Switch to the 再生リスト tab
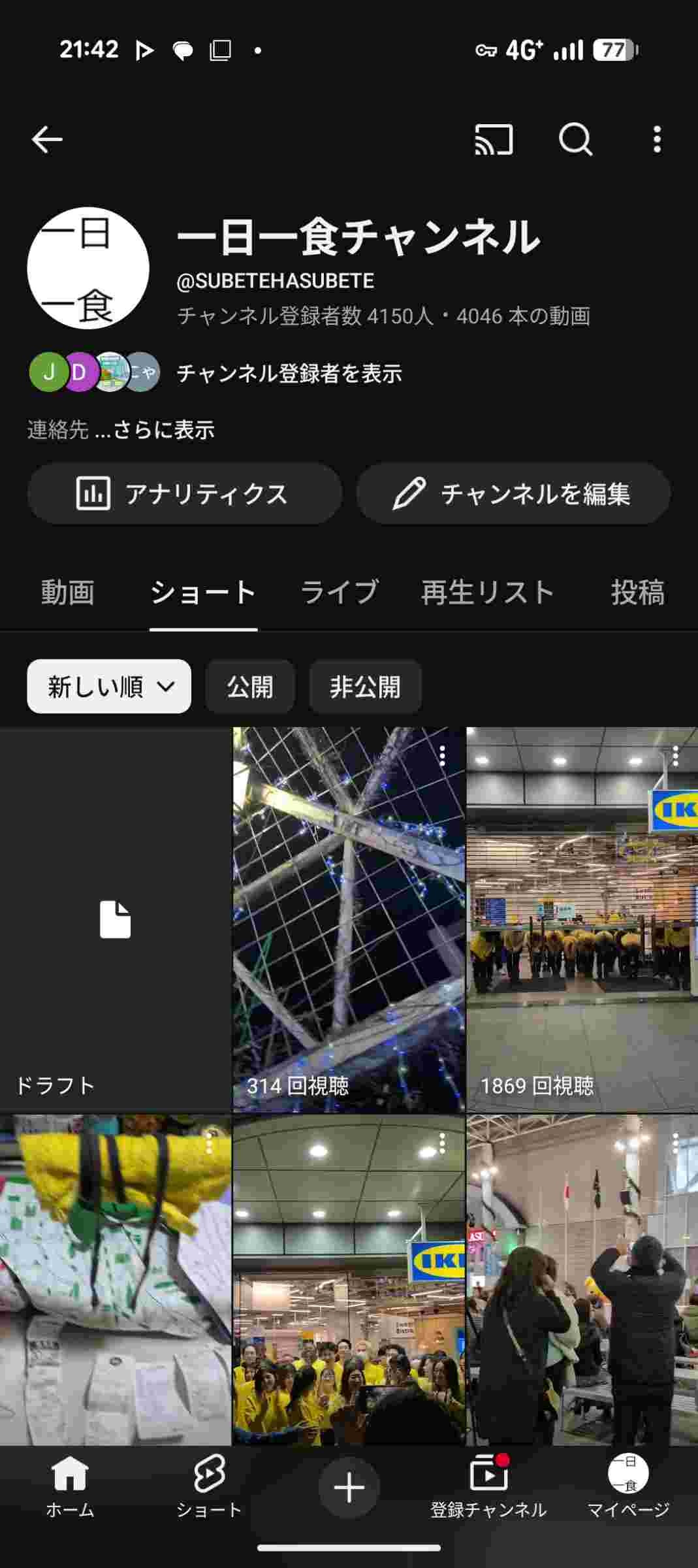Viewport: 698px width, 1568px height. point(487,593)
